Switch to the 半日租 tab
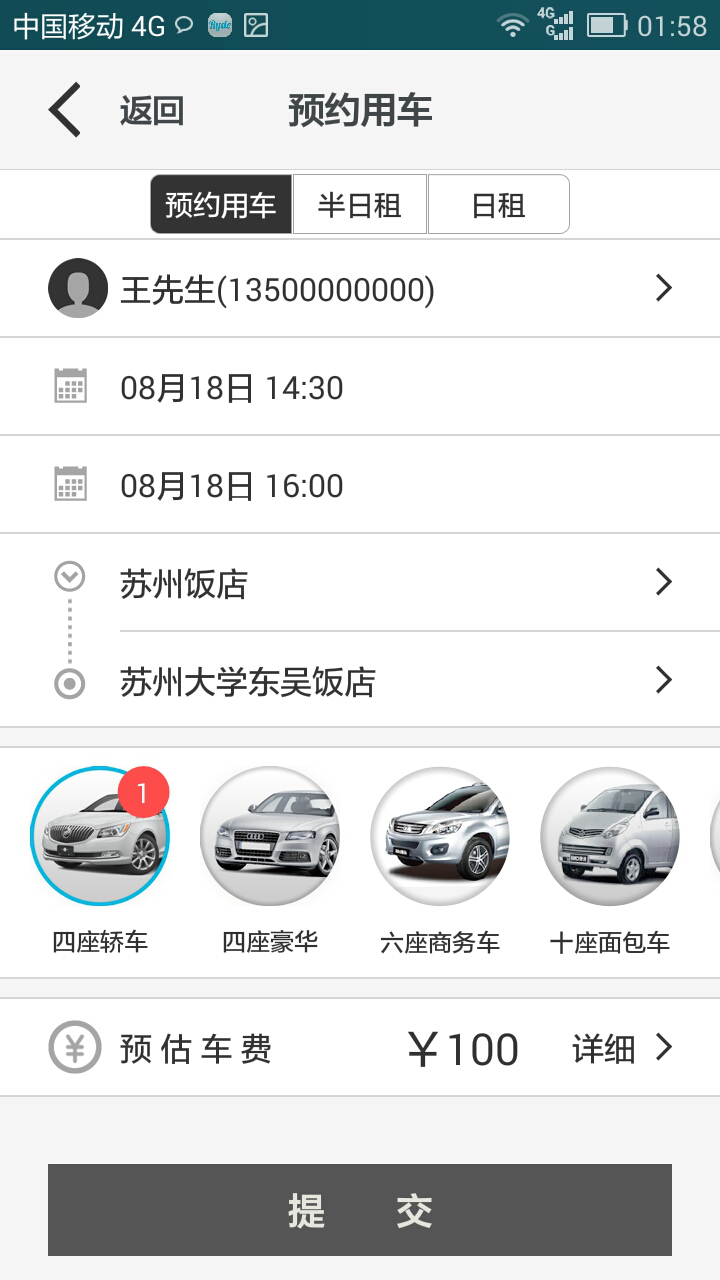720x1280 pixels. (360, 204)
